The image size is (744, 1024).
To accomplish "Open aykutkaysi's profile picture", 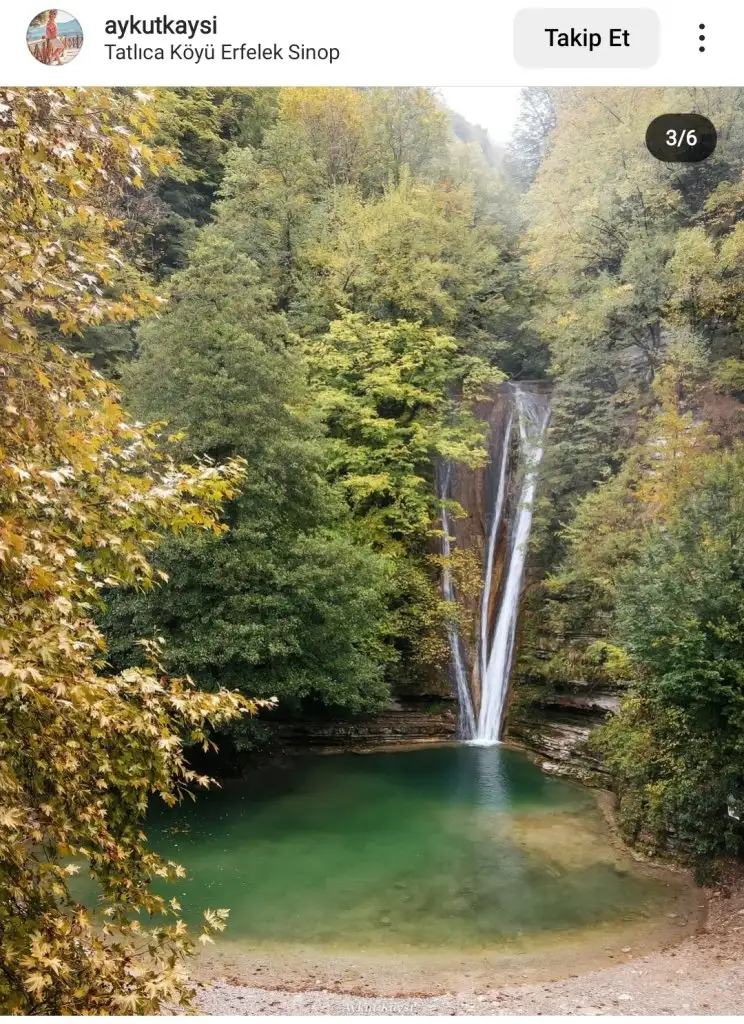I will [x=55, y=38].
